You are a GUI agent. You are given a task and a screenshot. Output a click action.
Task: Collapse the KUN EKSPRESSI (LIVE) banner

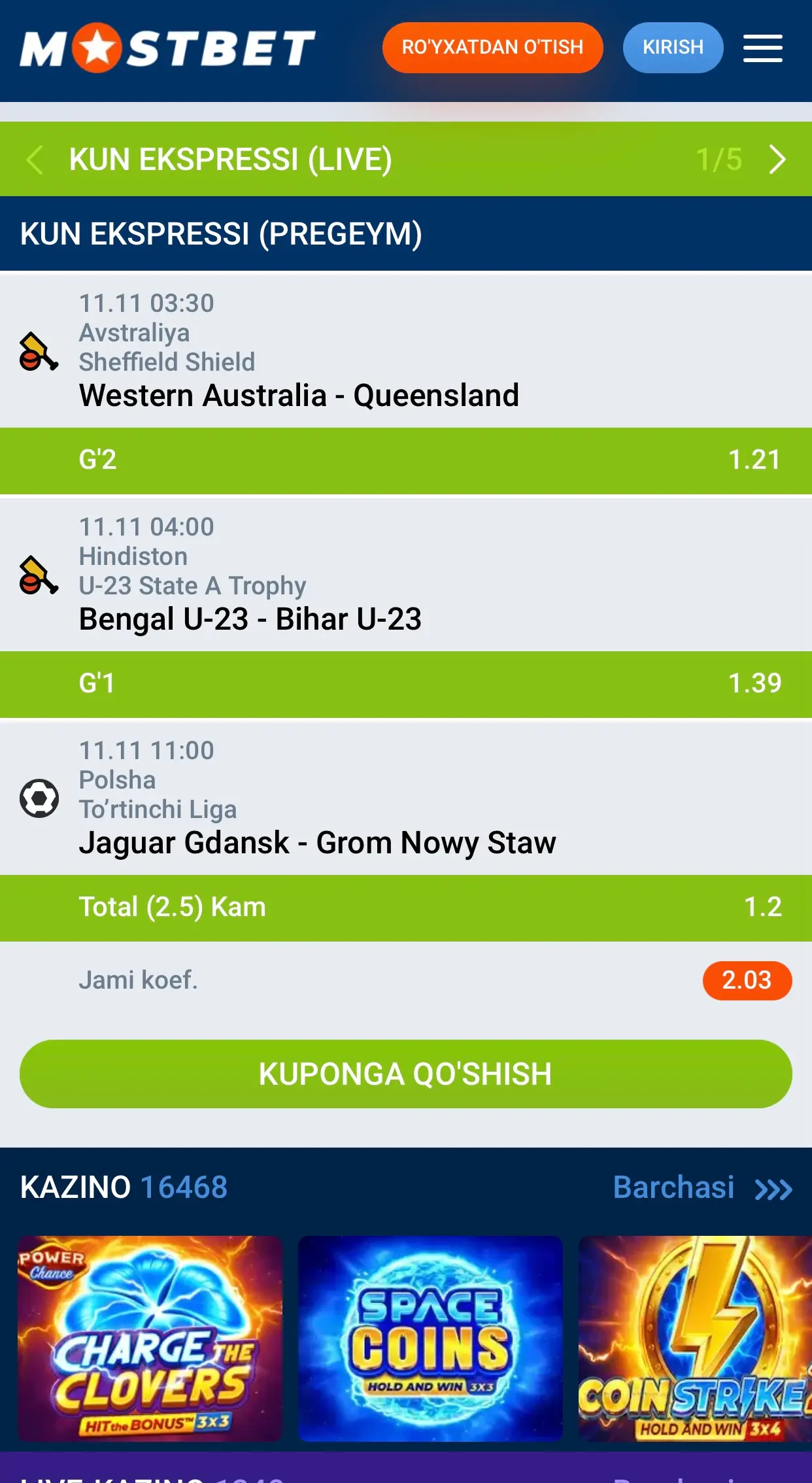click(229, 159)
